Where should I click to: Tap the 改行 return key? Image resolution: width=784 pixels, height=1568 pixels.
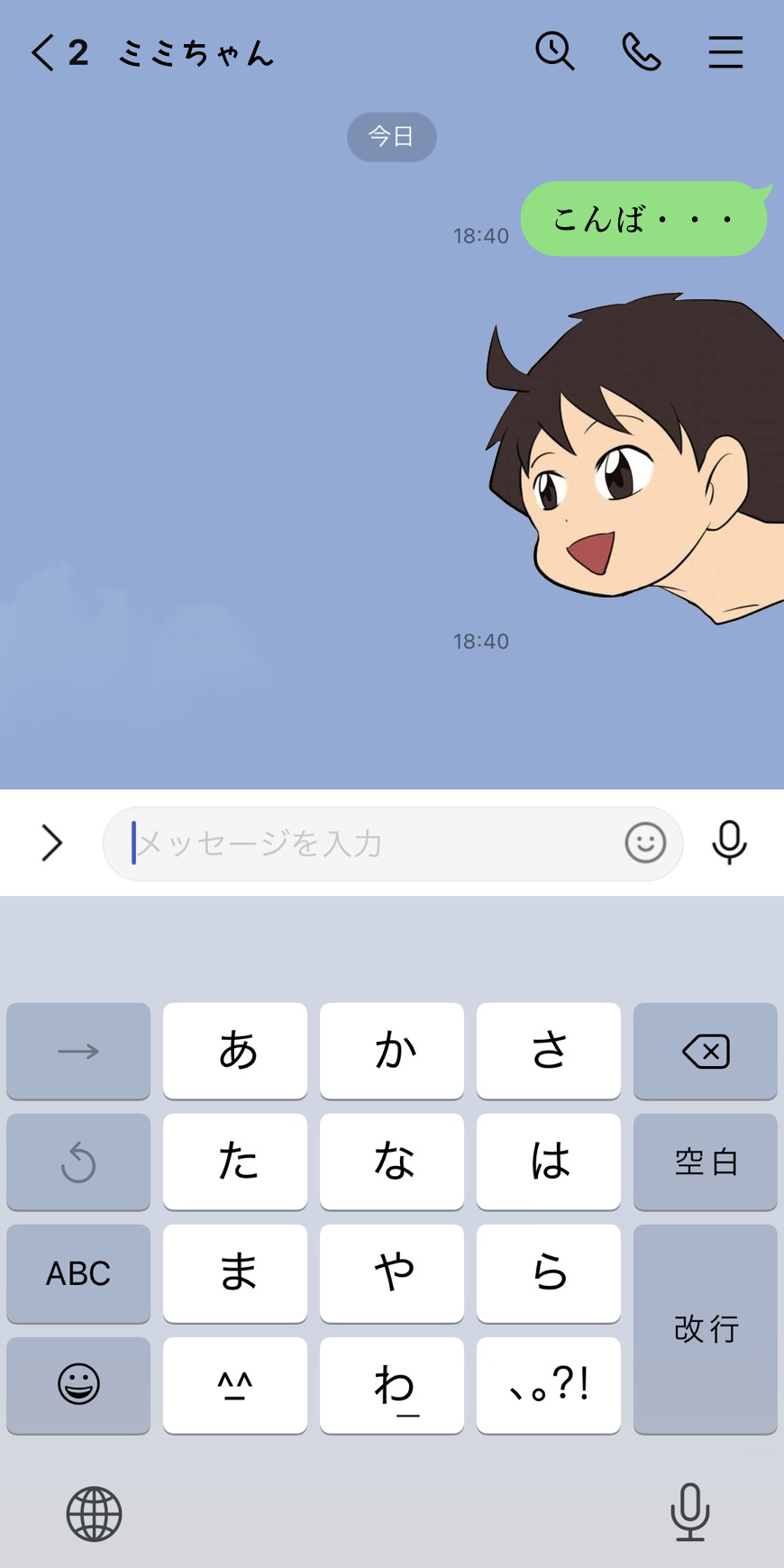(706, 1328)
